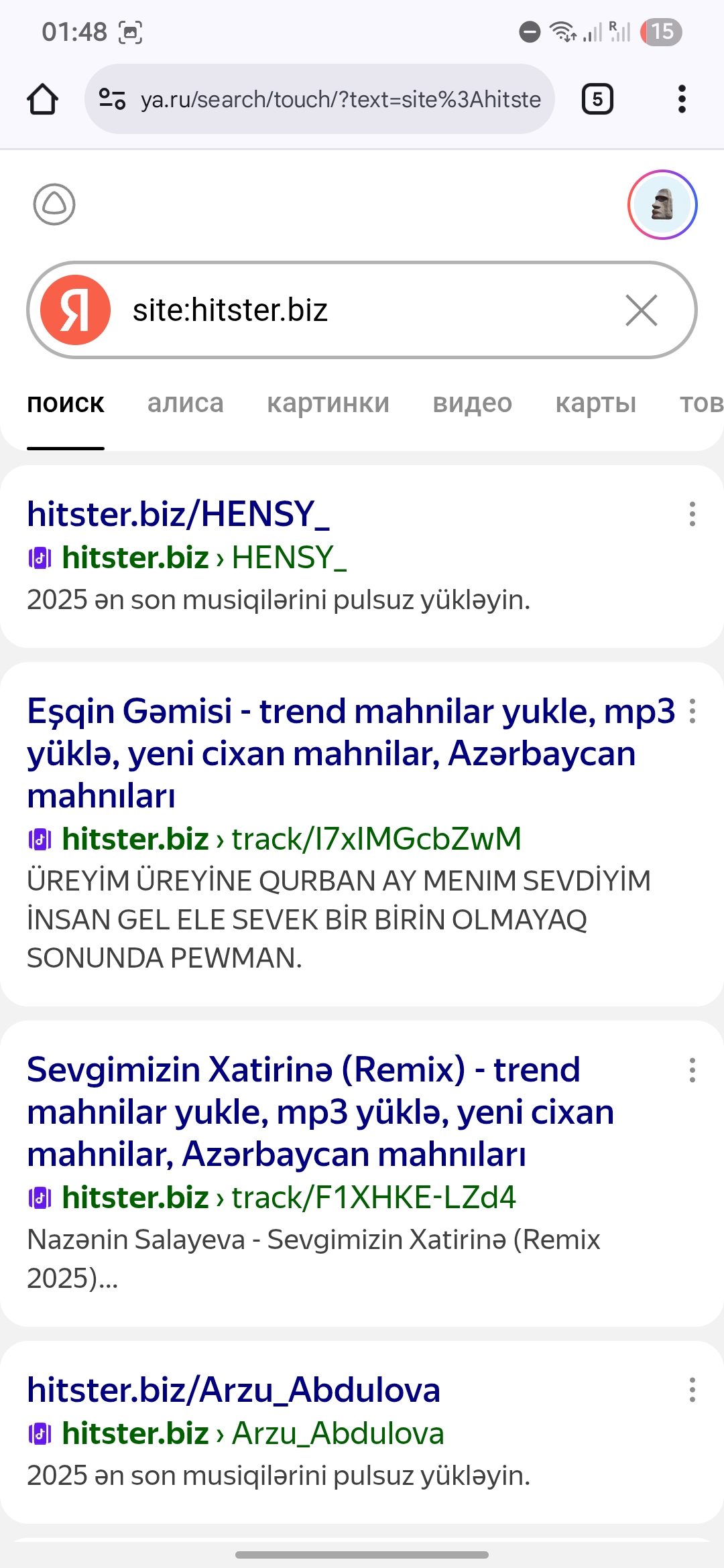This screenshot has width=724, height=1568.
Task: Clear the search query text
Action: (x=641, y=310)
